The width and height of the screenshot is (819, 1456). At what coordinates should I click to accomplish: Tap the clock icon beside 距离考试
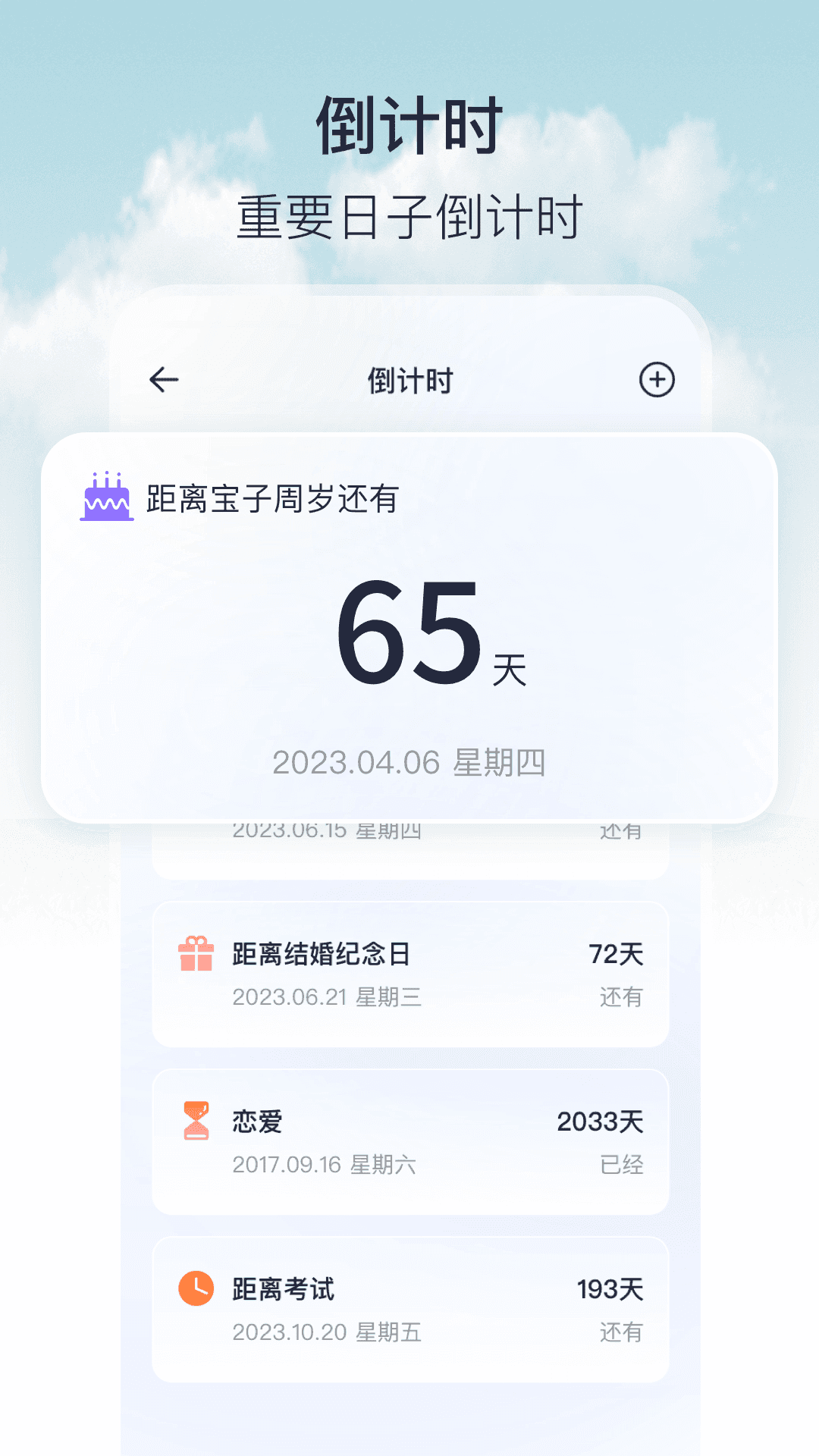tap(196, 1287)
